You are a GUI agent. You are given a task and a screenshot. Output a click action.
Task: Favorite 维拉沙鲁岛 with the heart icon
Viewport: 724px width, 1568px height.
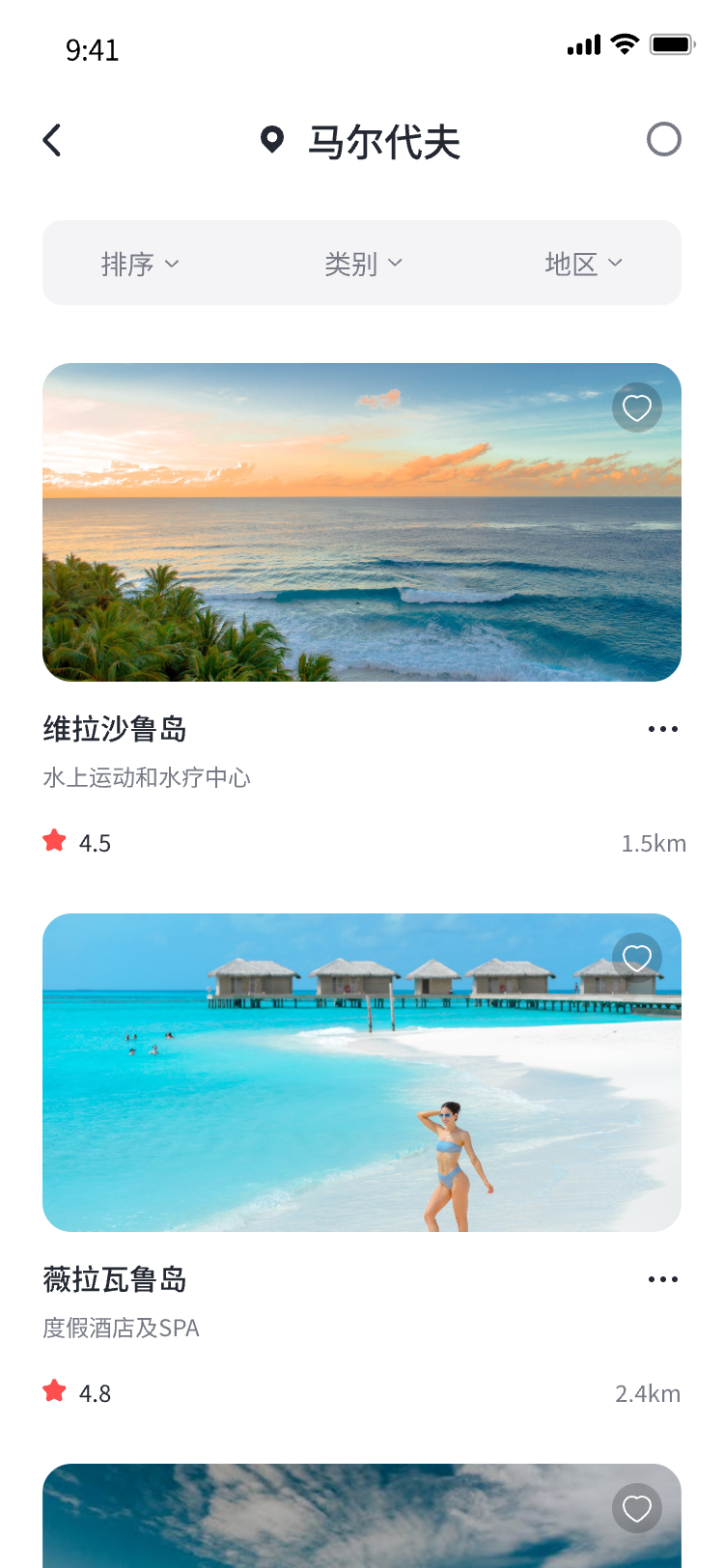point(636,408)
